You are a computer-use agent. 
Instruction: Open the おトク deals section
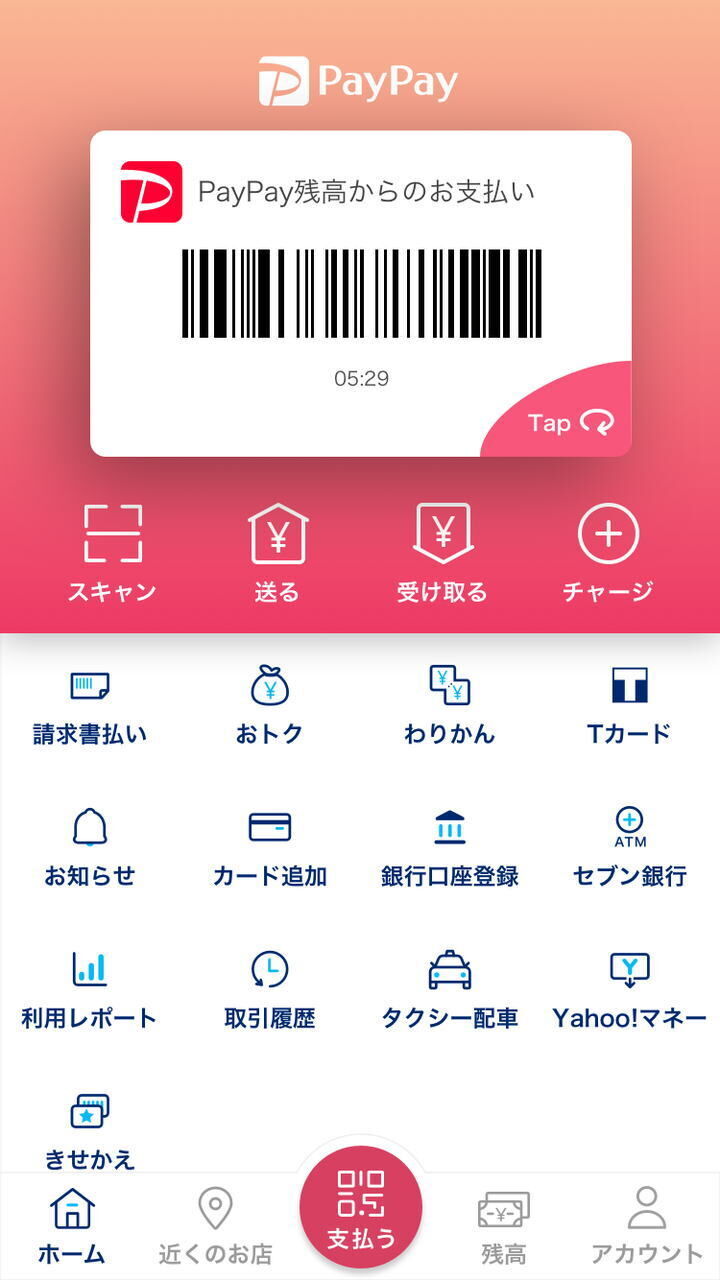click(x=270, y=705)
